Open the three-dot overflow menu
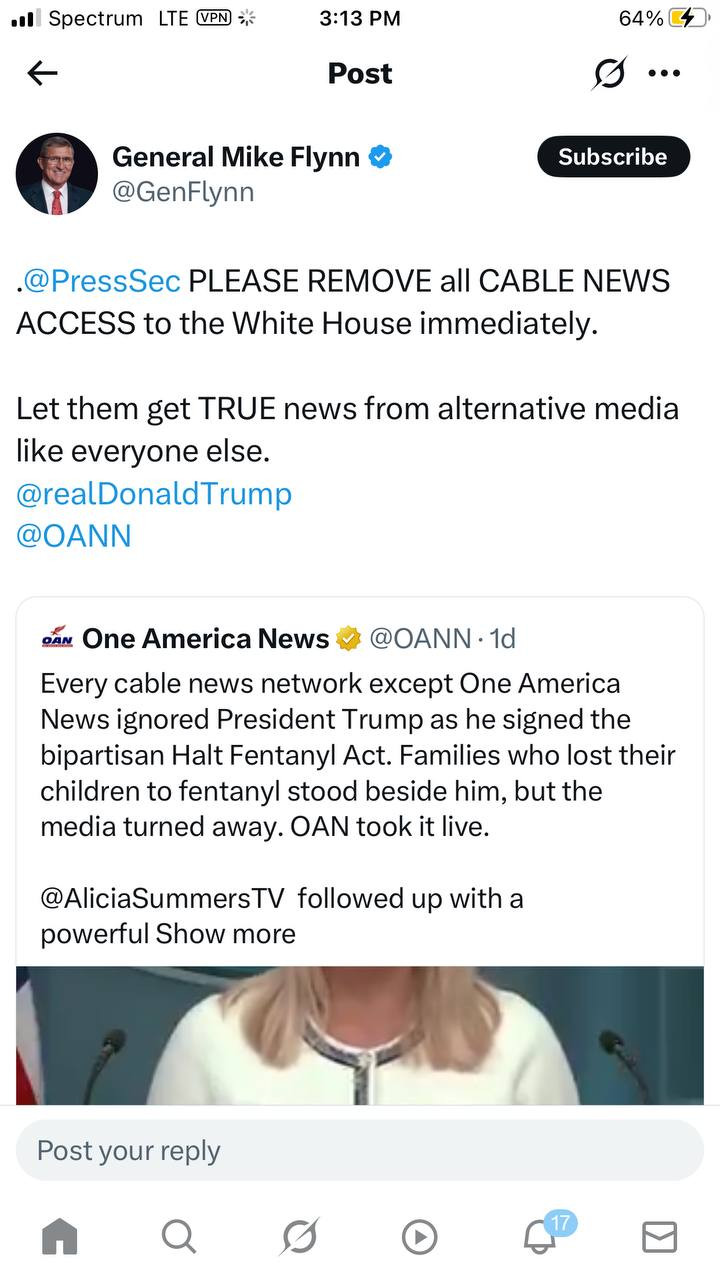 point(664,73)
